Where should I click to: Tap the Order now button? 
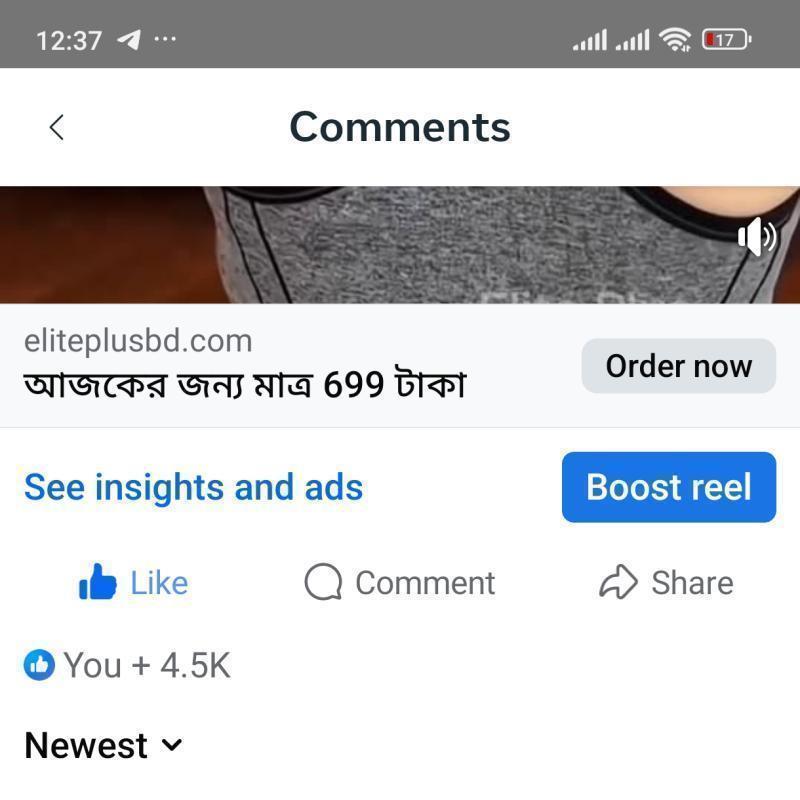[679, 366]
